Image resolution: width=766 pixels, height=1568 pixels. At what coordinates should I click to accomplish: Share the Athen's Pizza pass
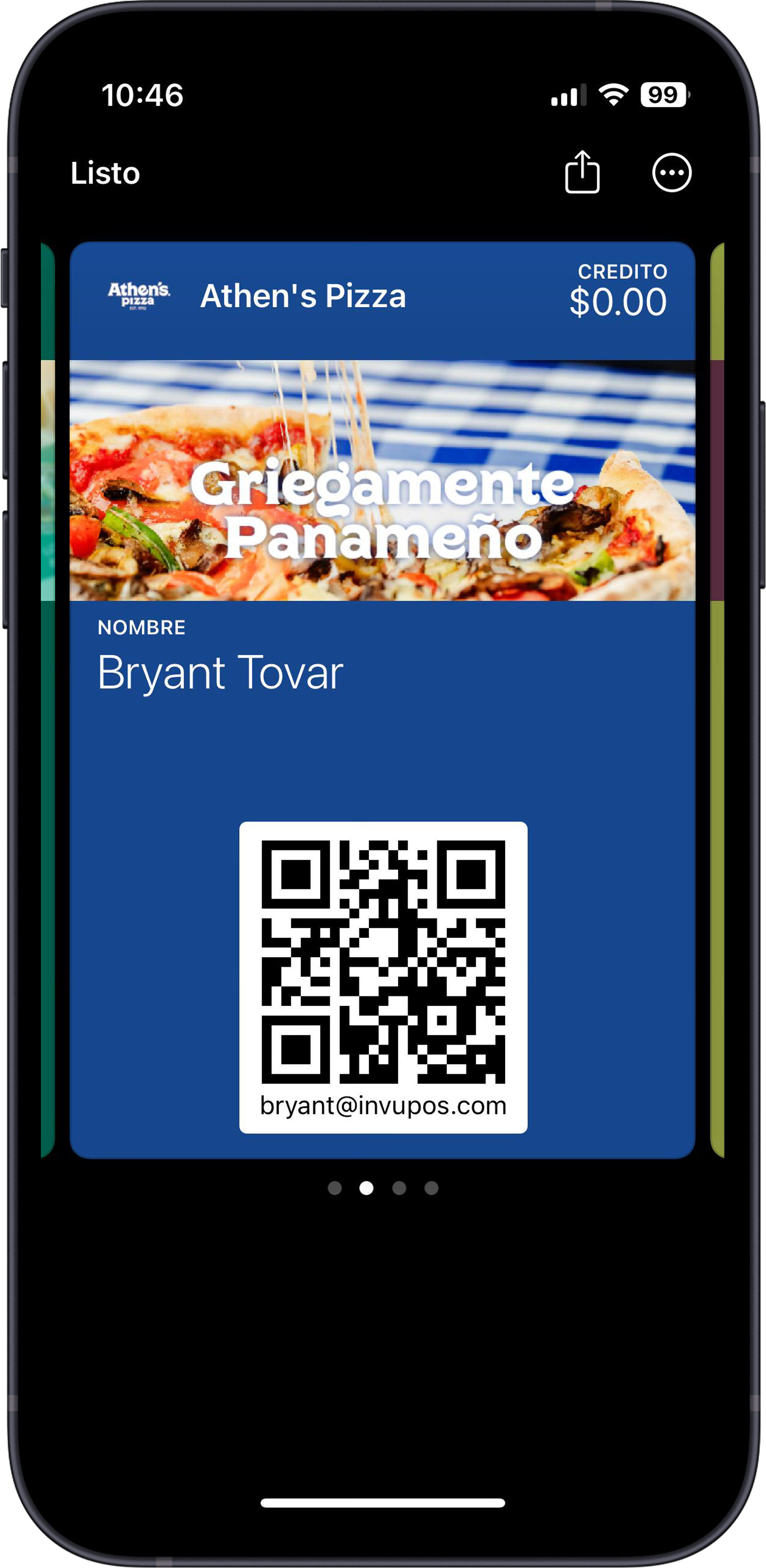click(582, 172)
